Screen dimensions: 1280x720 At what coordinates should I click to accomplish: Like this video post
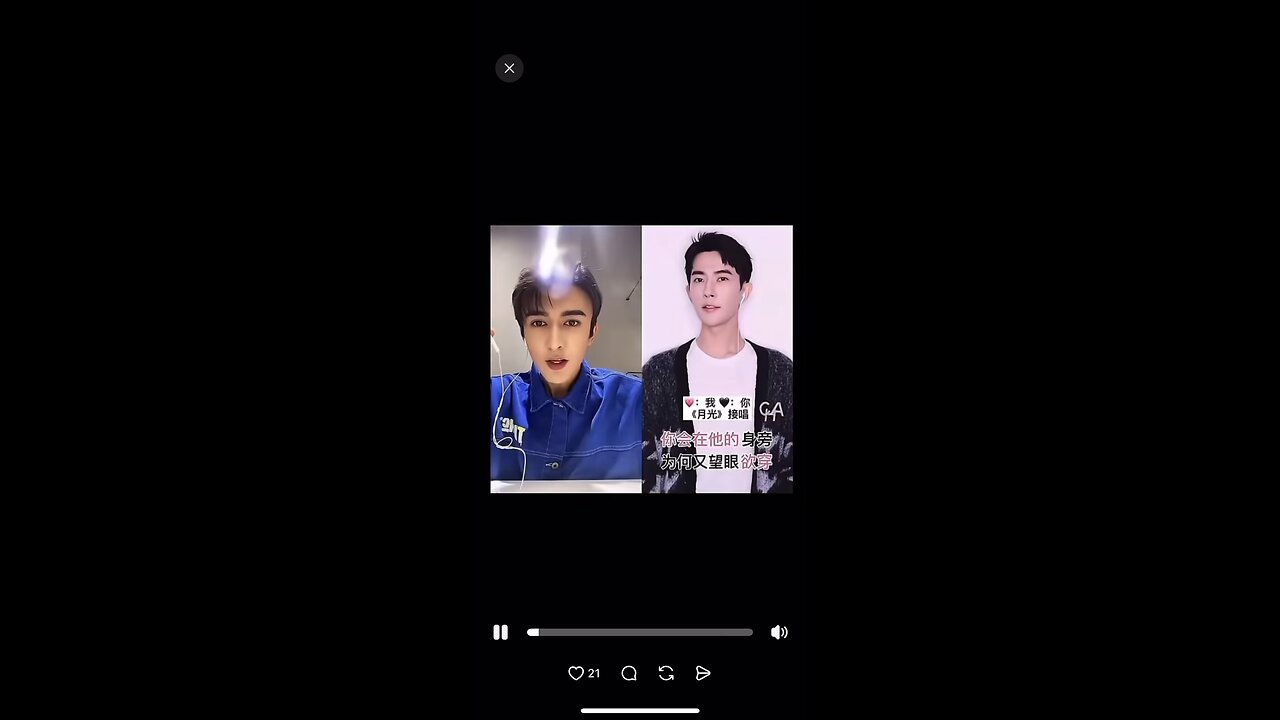[x=576, y=673]
